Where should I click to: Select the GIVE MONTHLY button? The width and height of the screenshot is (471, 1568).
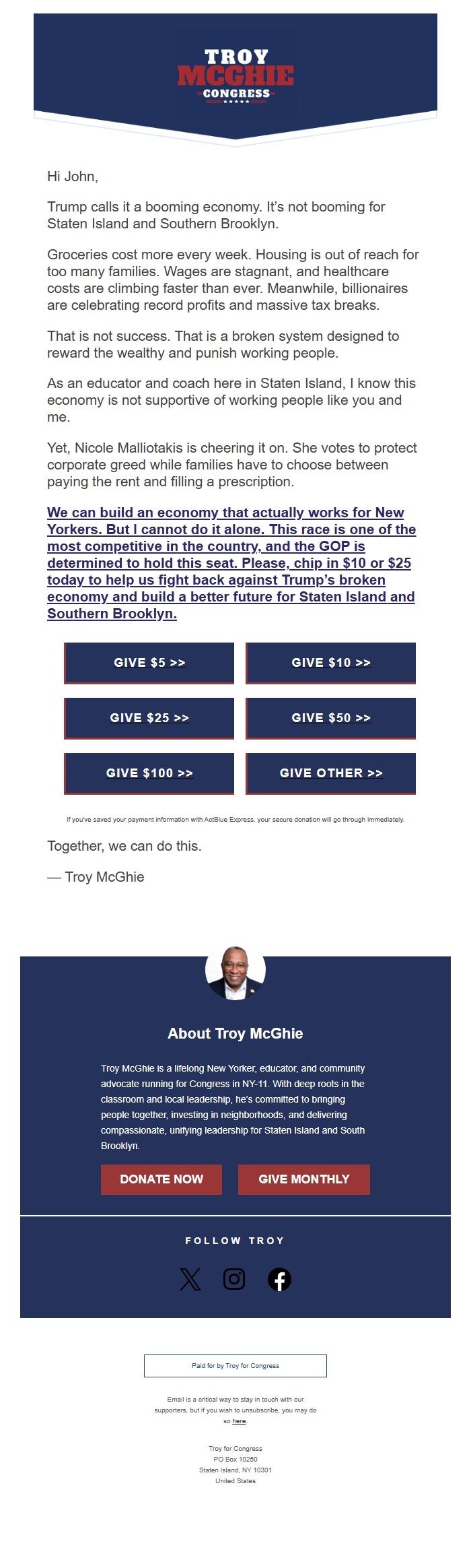[304, 1179]
